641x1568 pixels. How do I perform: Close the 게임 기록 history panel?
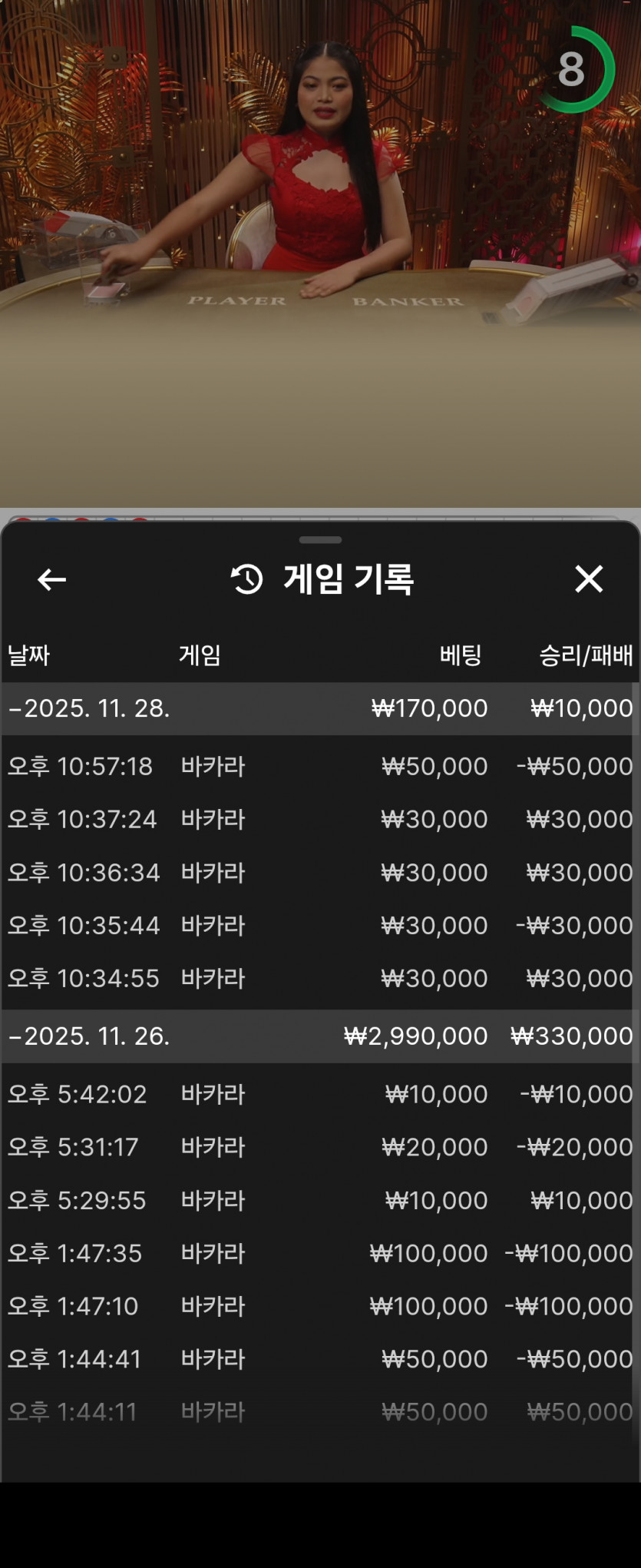[589, 579]
